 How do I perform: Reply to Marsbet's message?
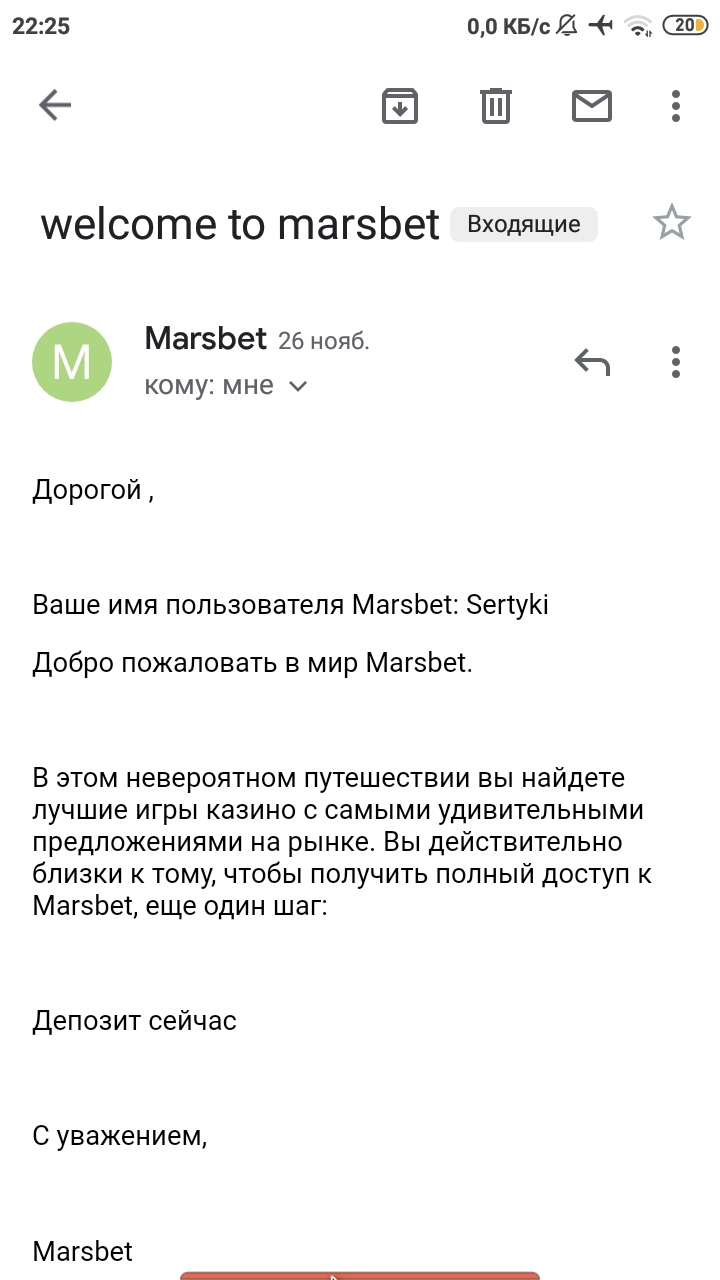tap(592, 362)
